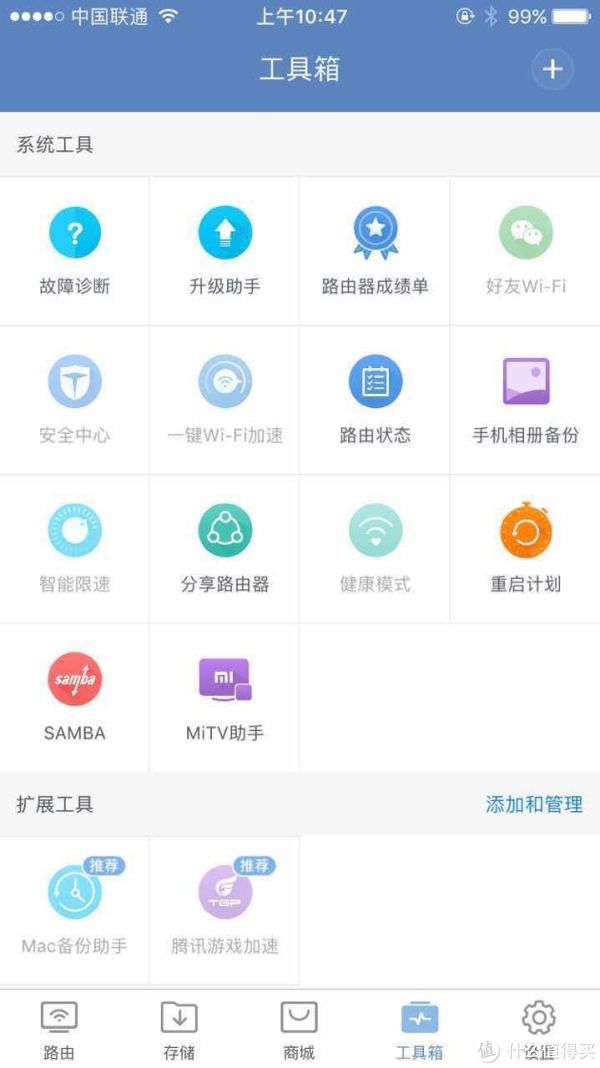
Task: Open 安全中心 security center
Action: 75,400
